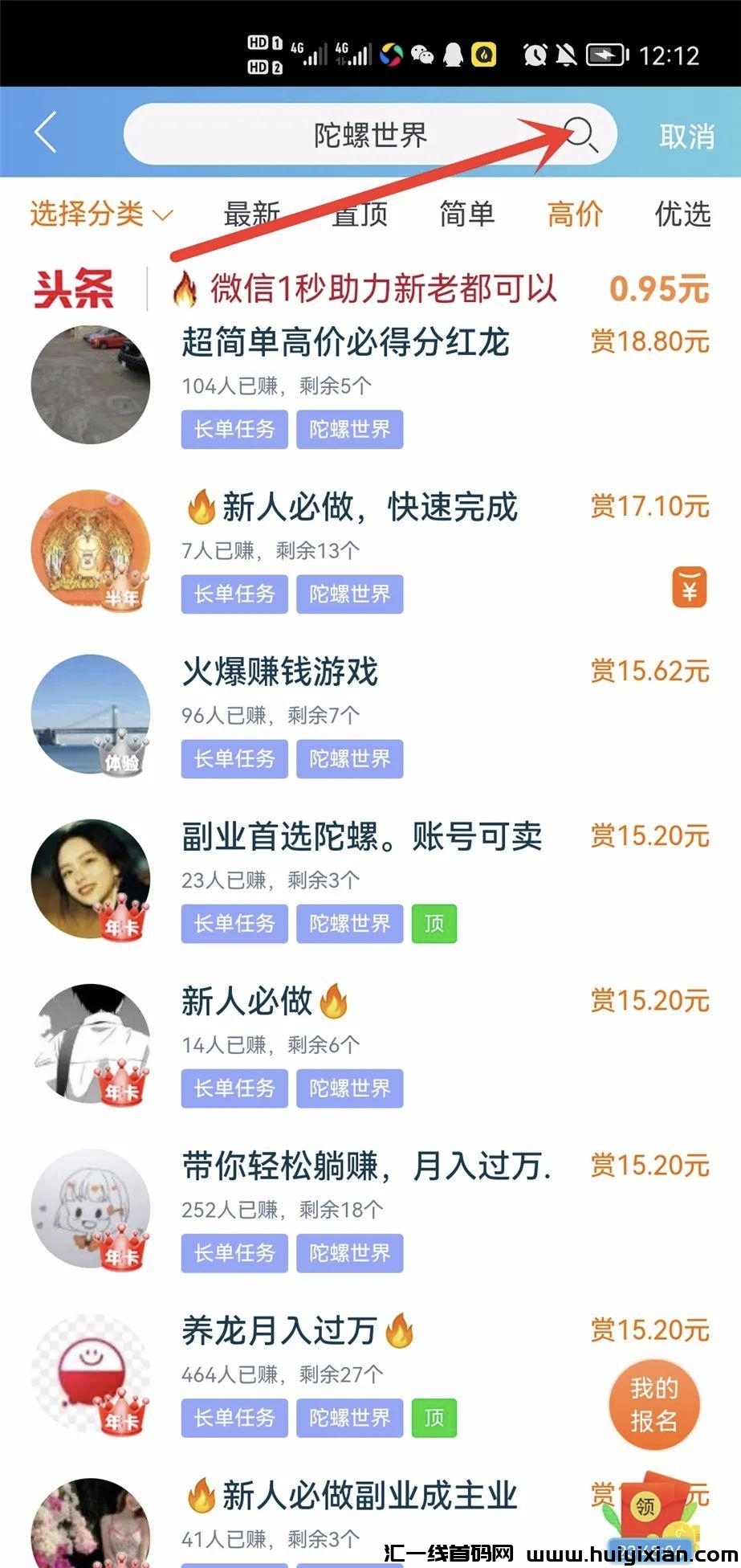Switch to the 置顶 tab
Image resolution: width=741 pixels, height=1568 pixels.
click(360, 214)
